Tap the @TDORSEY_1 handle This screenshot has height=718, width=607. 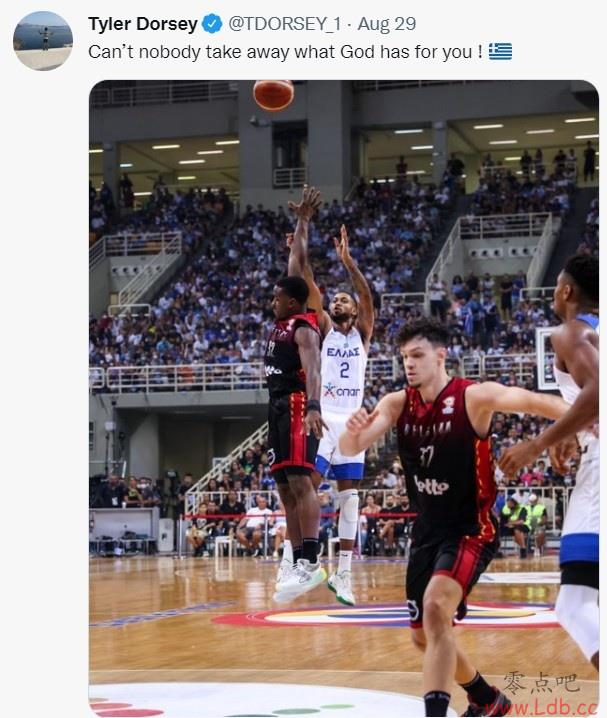[x=285, y=23]
